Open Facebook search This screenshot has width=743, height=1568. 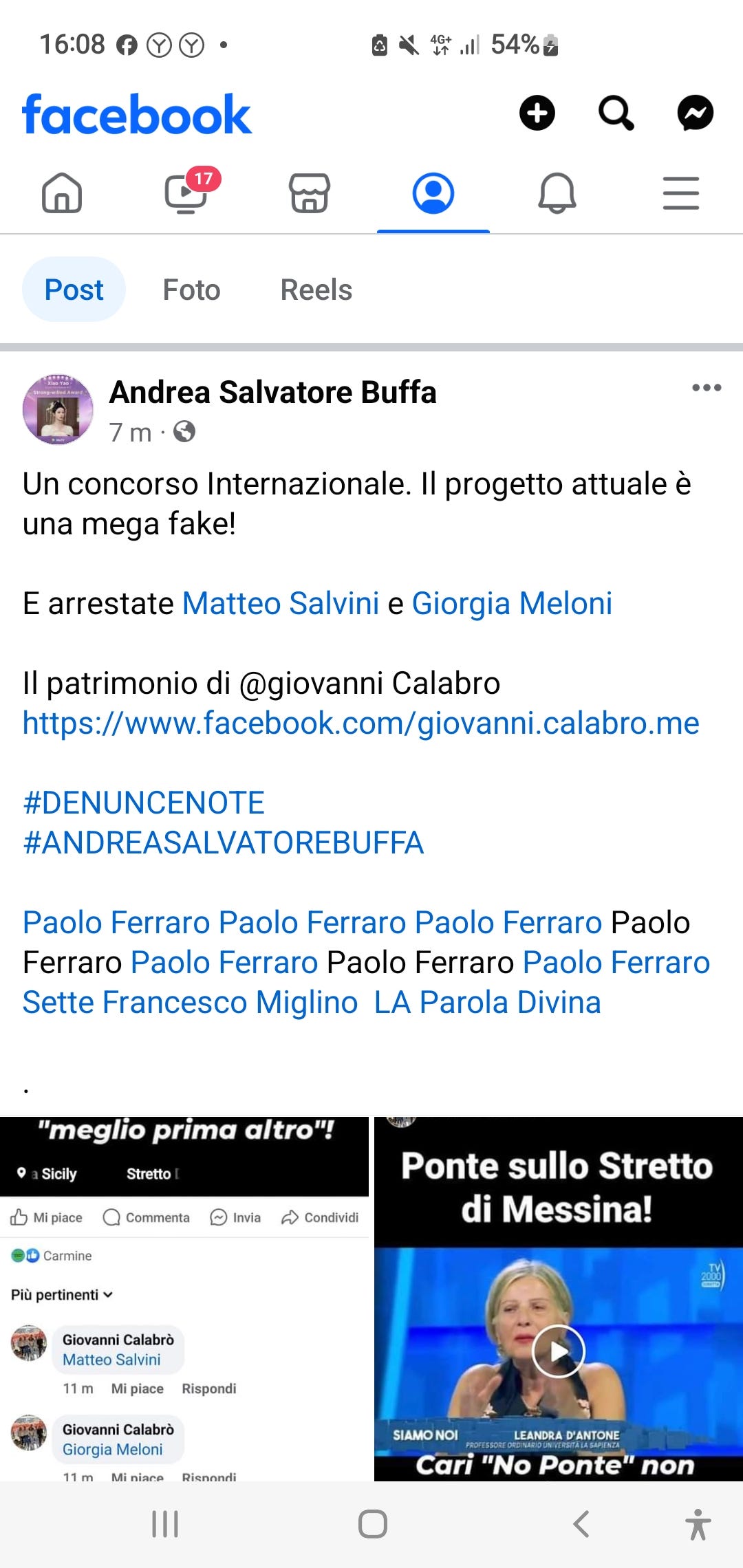[x=616, y=113]
